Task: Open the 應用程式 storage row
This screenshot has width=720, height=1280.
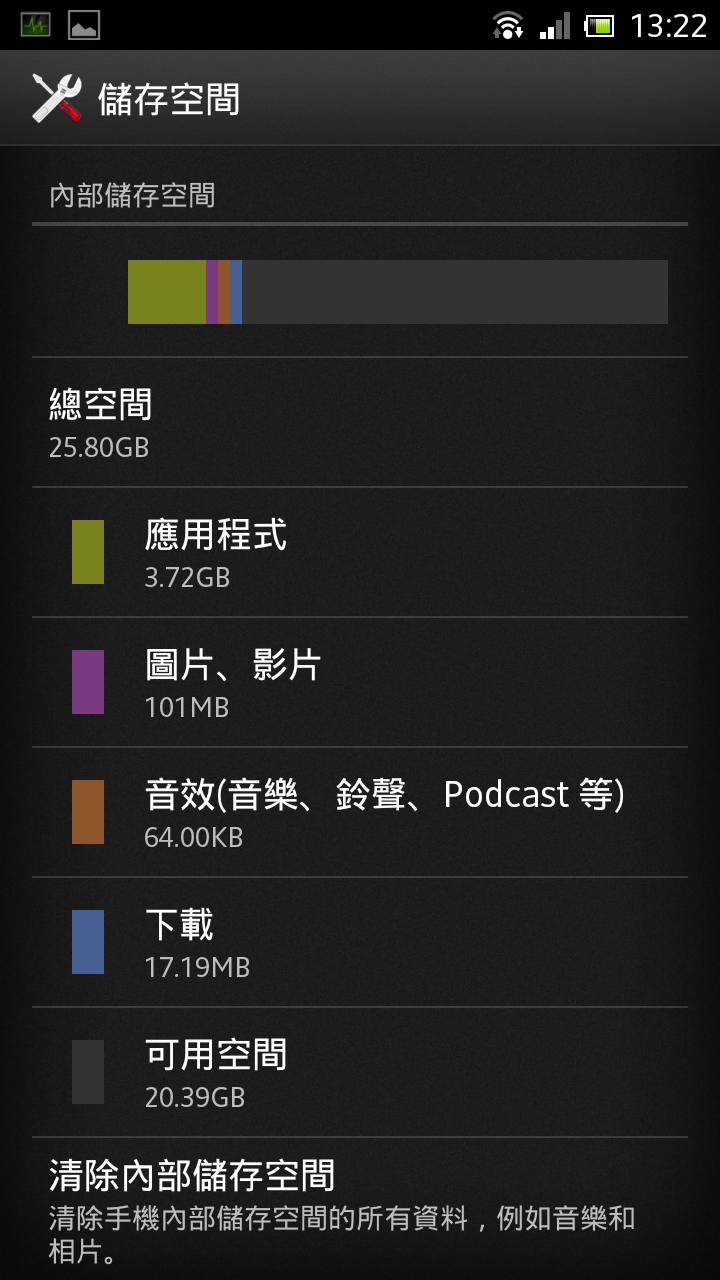Action: pyautogui.click(x=360, y=552)
